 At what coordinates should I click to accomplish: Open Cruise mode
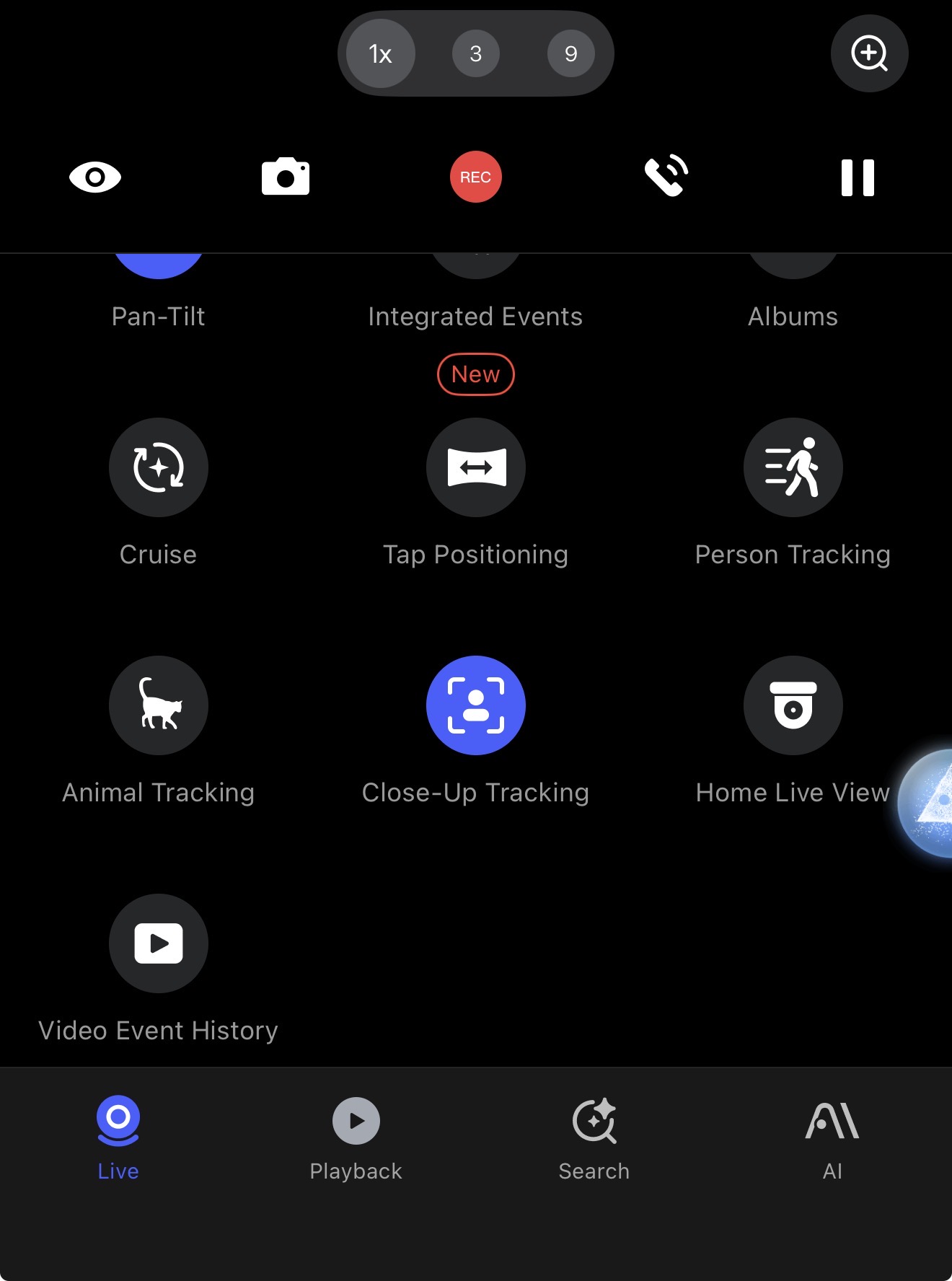click(159, 467)
